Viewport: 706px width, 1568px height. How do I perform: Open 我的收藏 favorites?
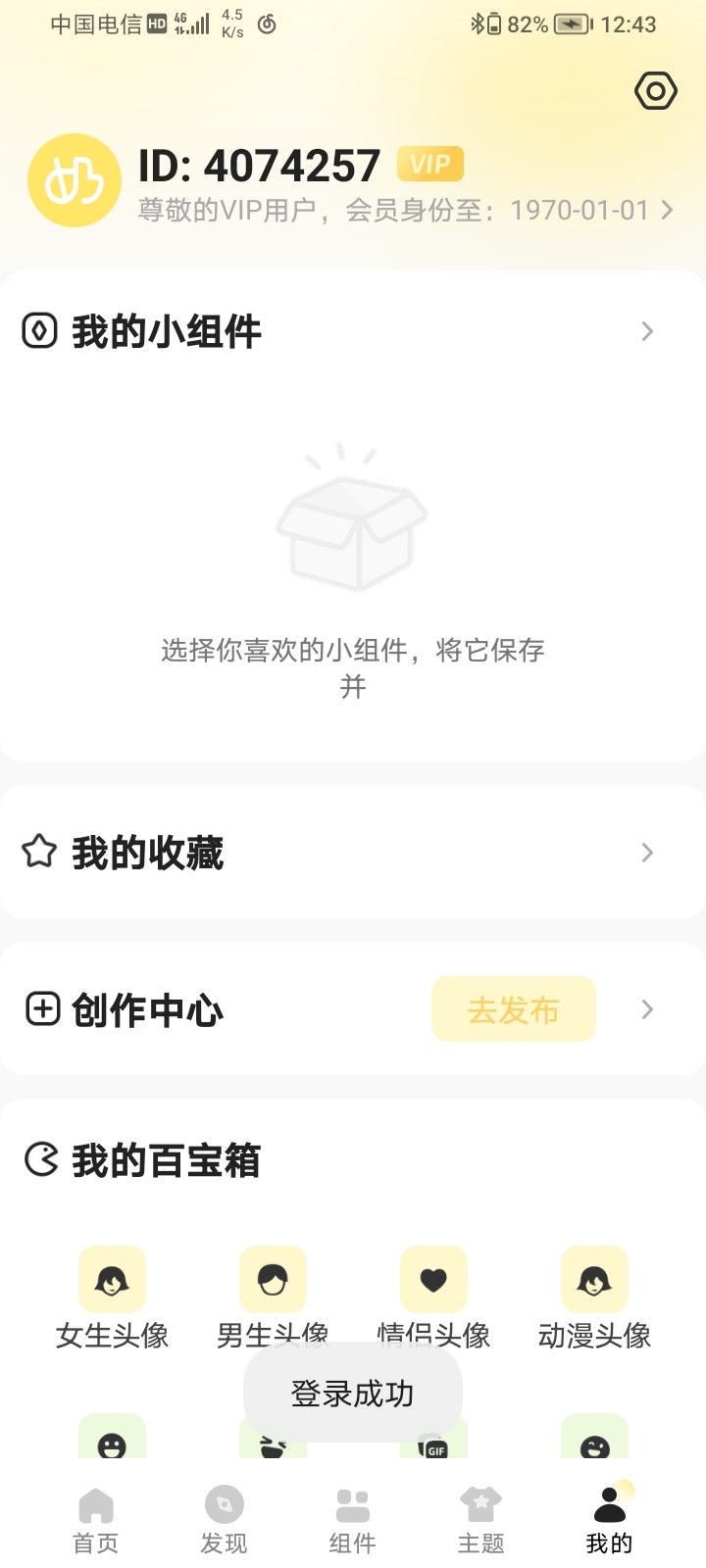[353, 853]
